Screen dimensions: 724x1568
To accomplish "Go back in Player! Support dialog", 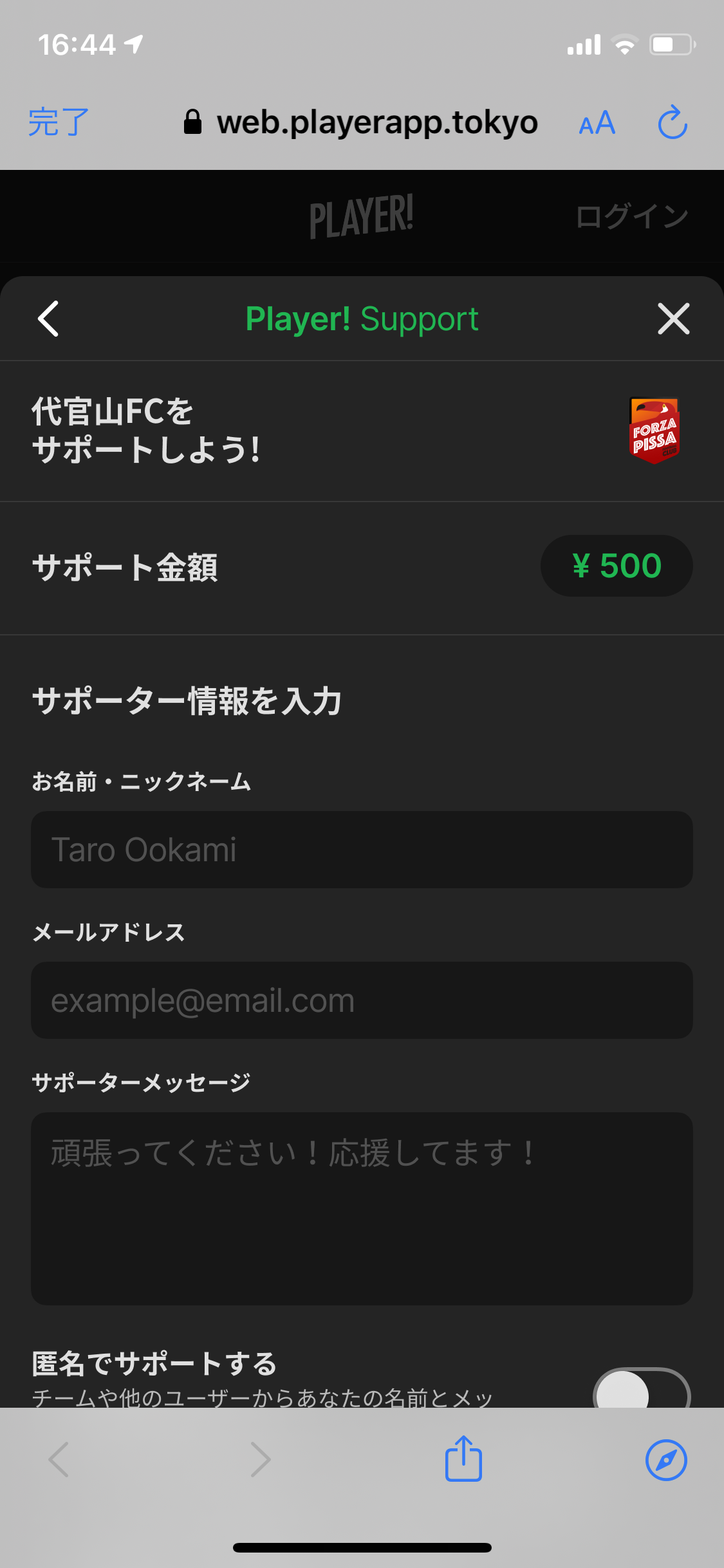I will tap(49, 319).
